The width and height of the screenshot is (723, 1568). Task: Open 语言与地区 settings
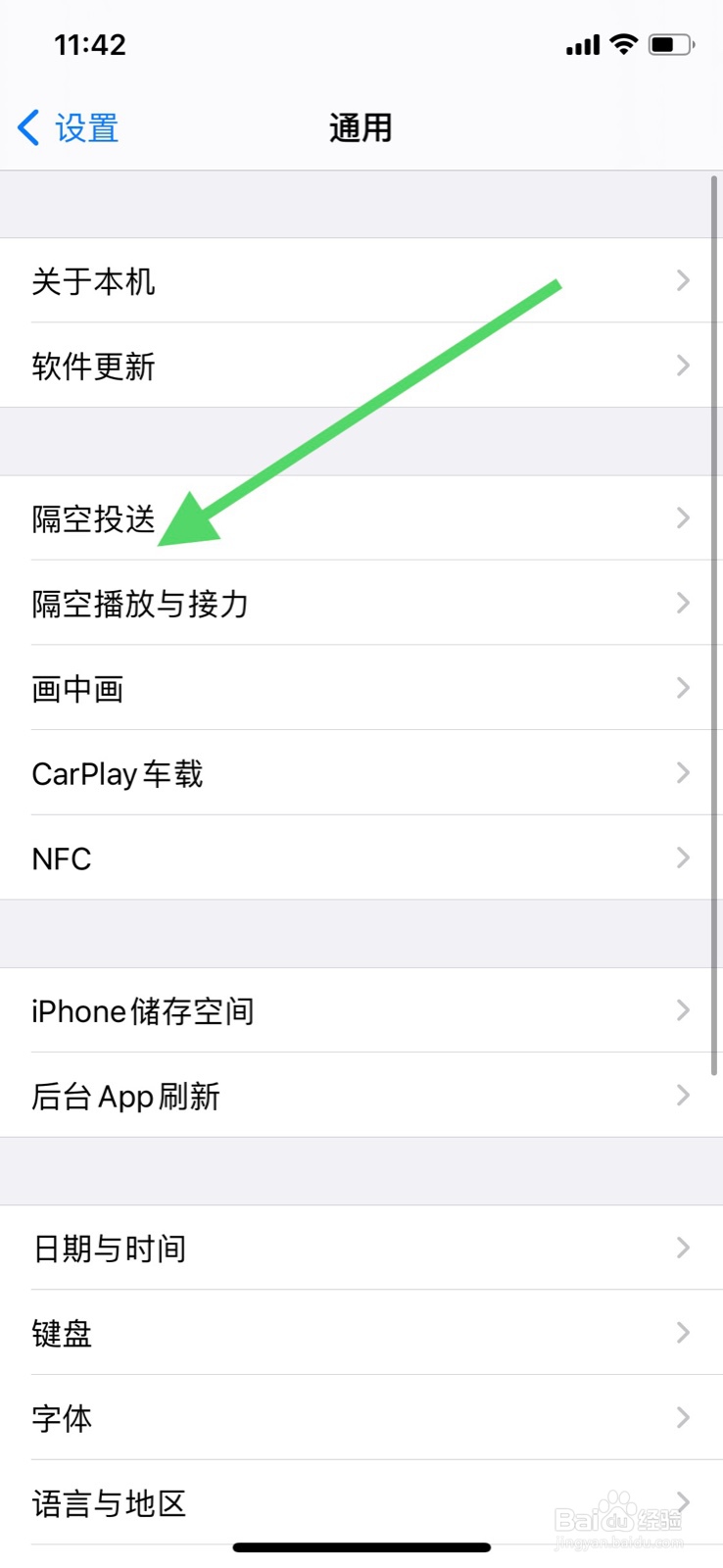click(x=361, y=1502)
